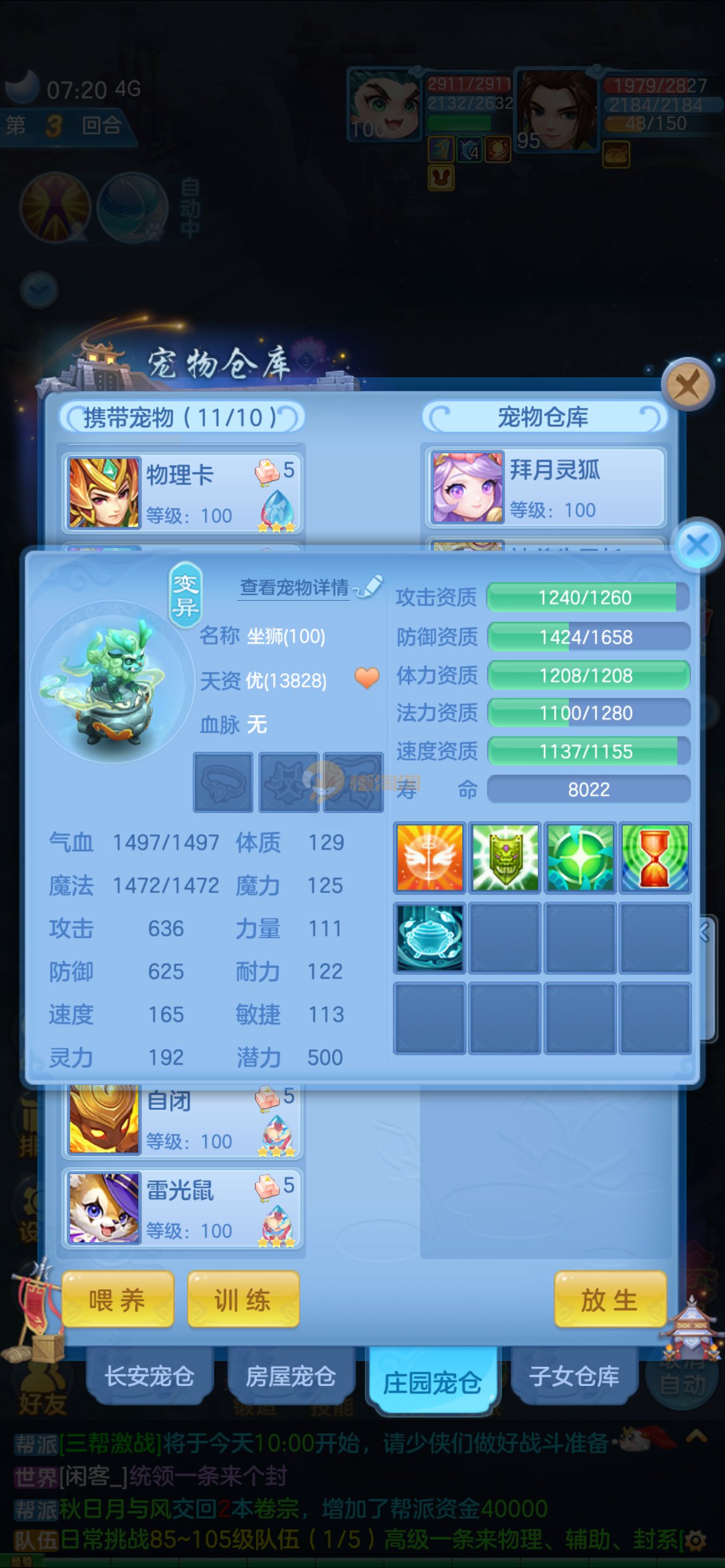Switch to 子女仓库 tab
725x1568 pixels.
[x=574, y=1376]
